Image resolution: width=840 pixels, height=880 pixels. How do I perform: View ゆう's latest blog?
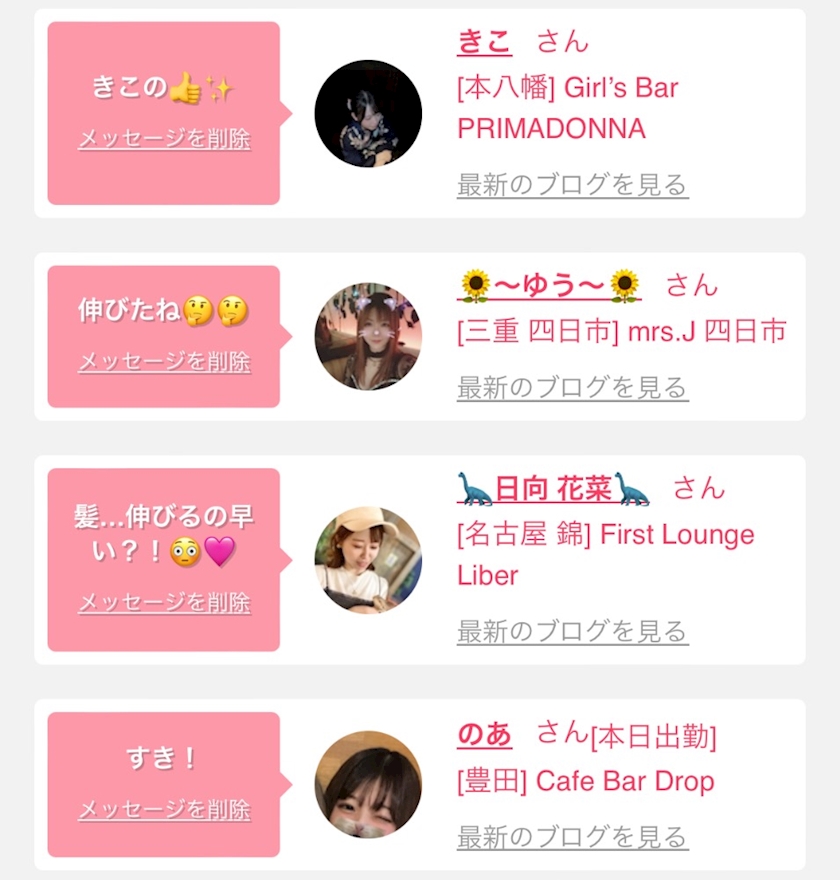point(572,388)
